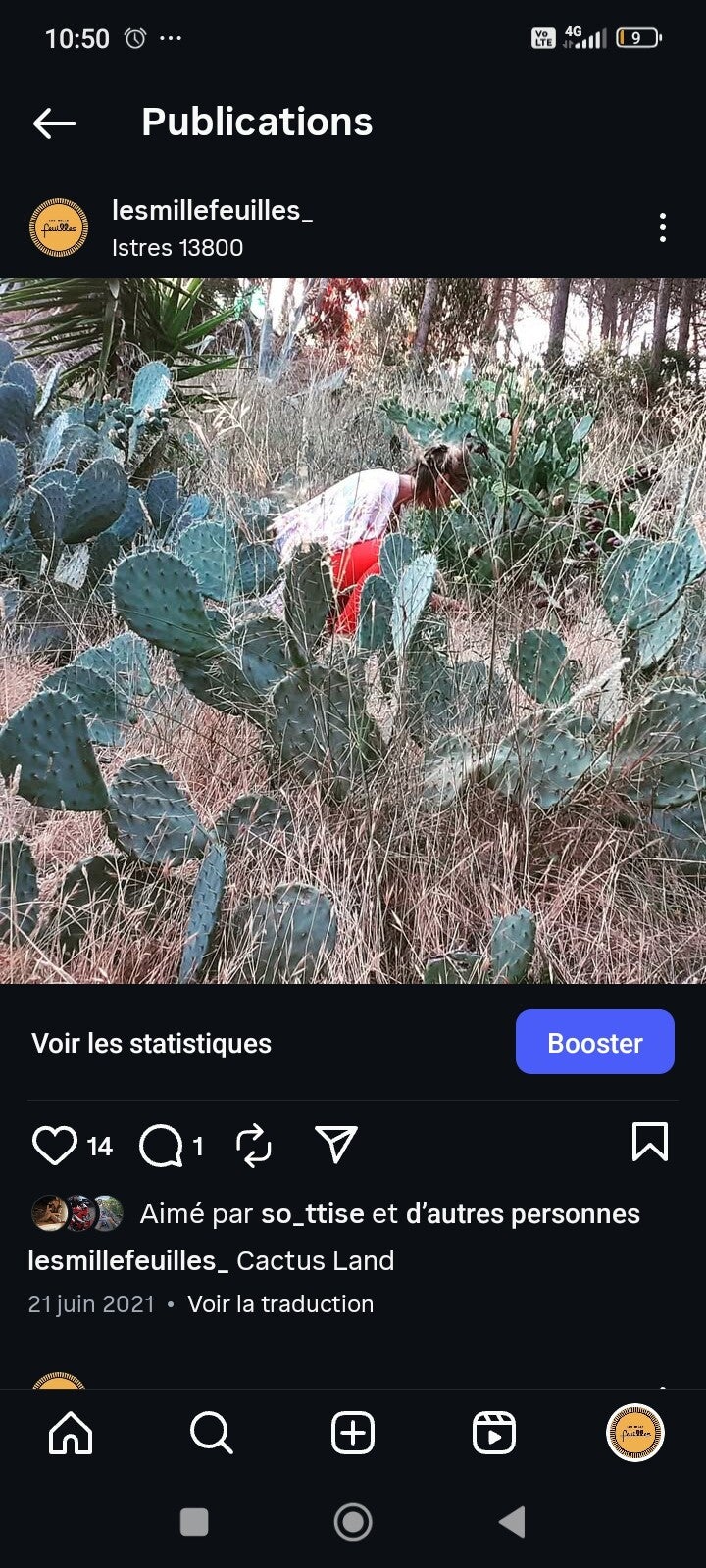Open lesmillefeuilles_ profile from post header
The image size is (706, 1568).
[212, 211]
